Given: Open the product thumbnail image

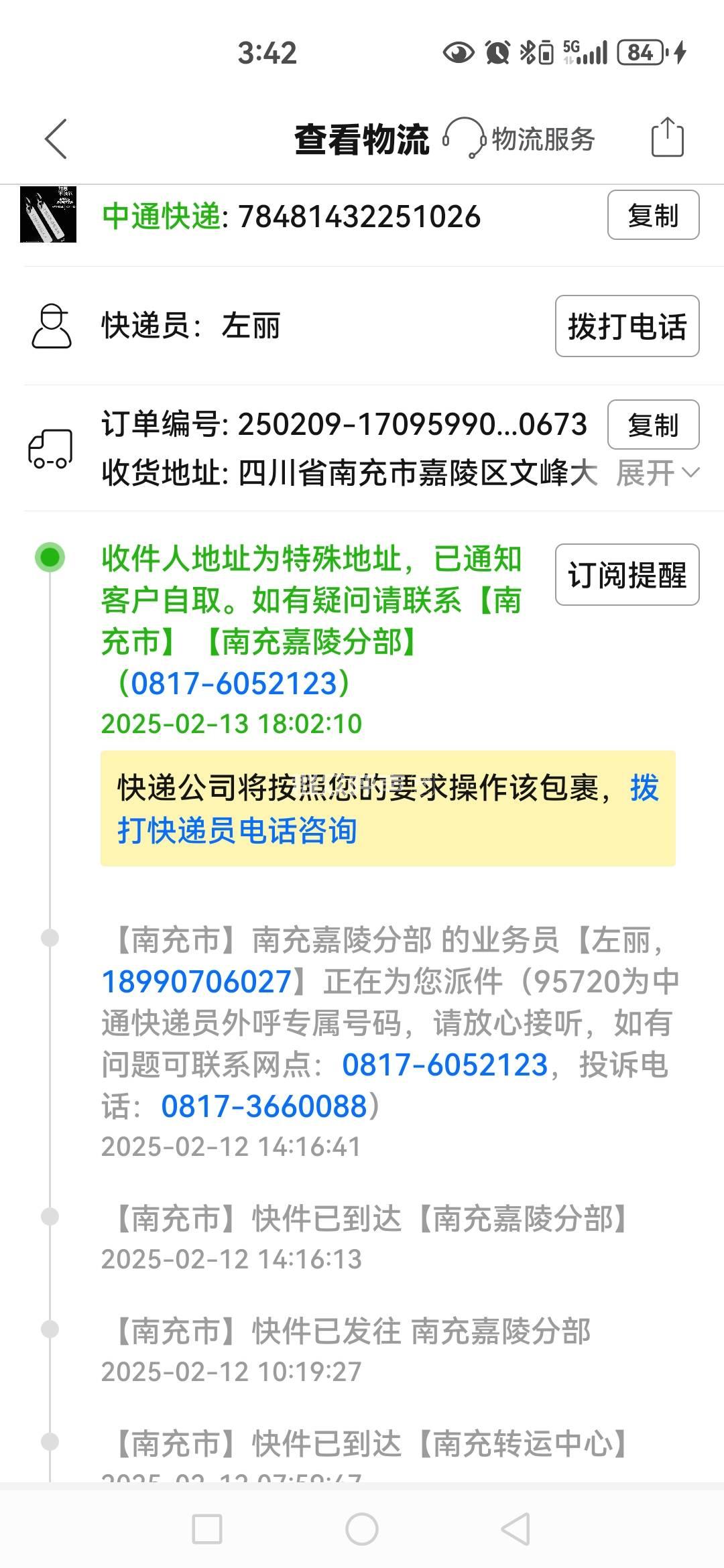Looking at the screenshot, I should coord(48,215).
